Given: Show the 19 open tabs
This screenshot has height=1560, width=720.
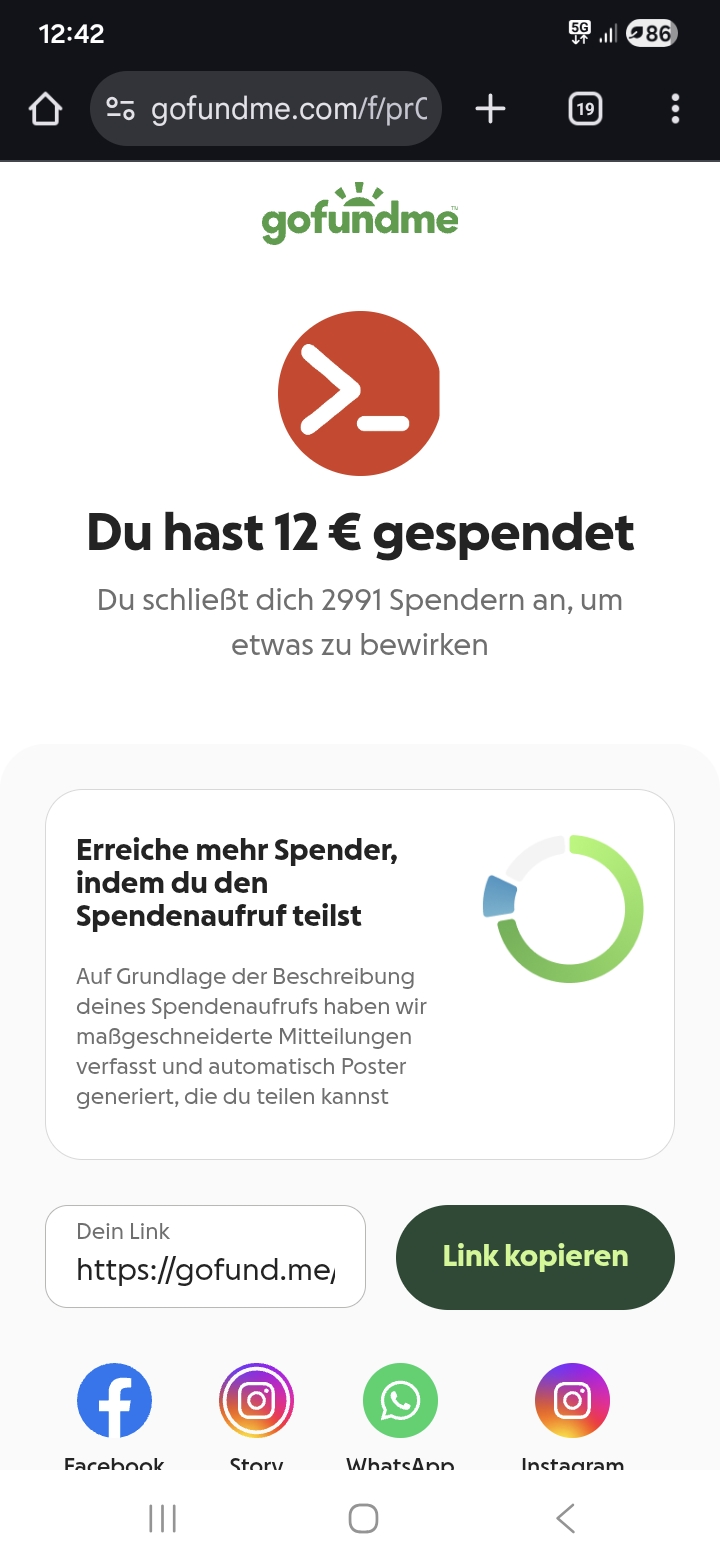Looking at the screenshot, I should 585,109.
